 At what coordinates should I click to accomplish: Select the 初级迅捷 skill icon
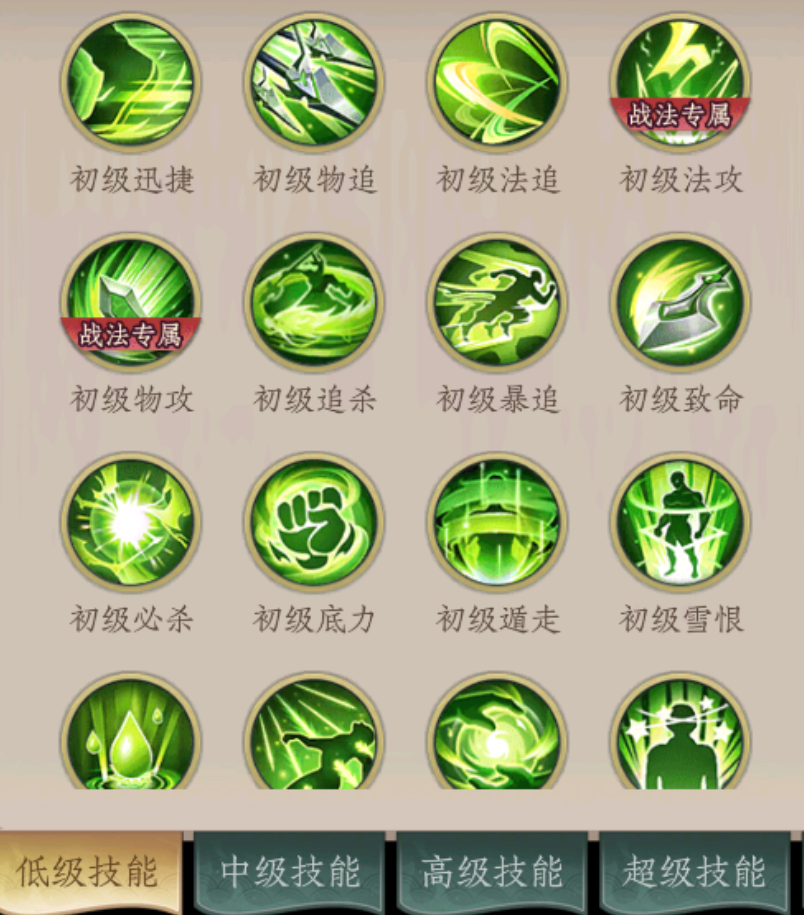coord(131,82)
